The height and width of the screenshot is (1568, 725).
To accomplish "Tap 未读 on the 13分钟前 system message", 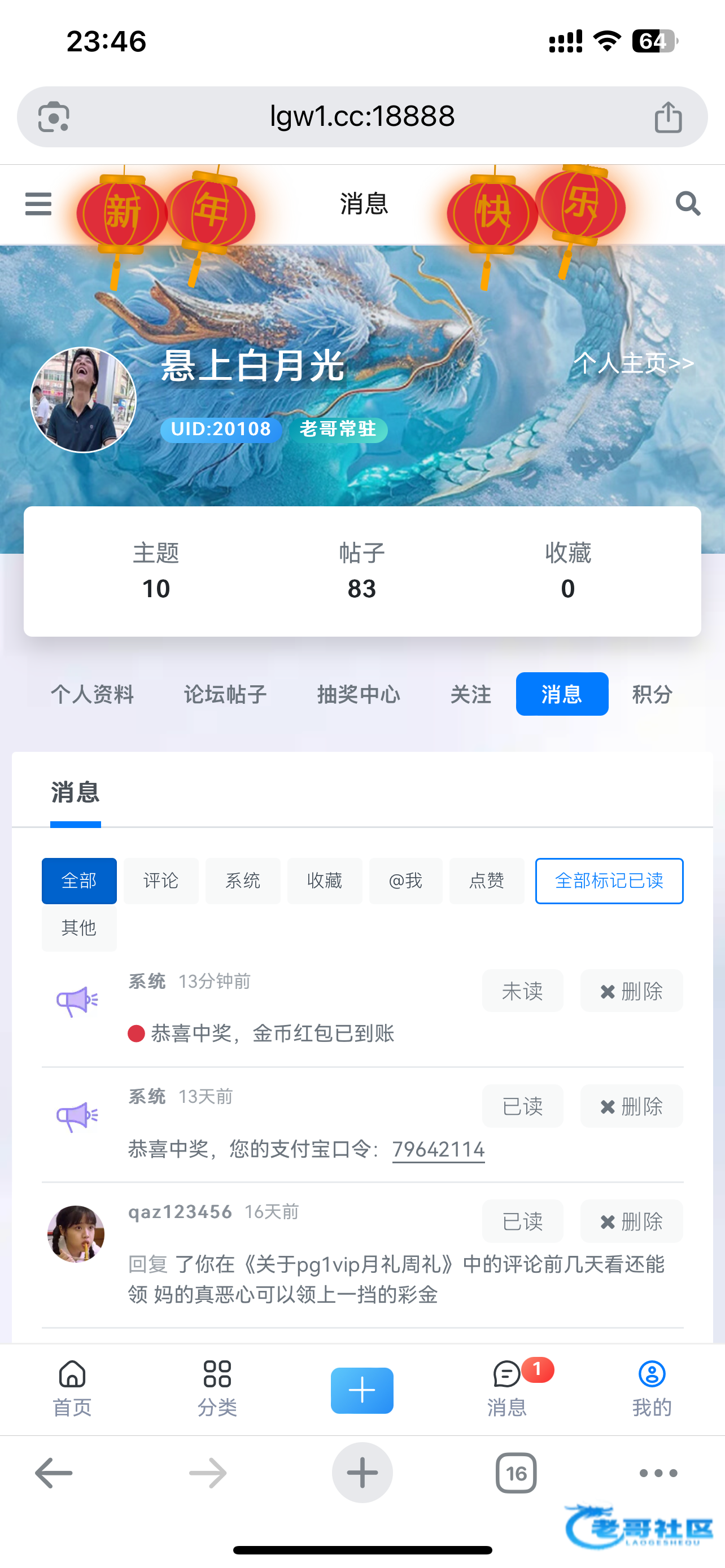I will point(522,991).
